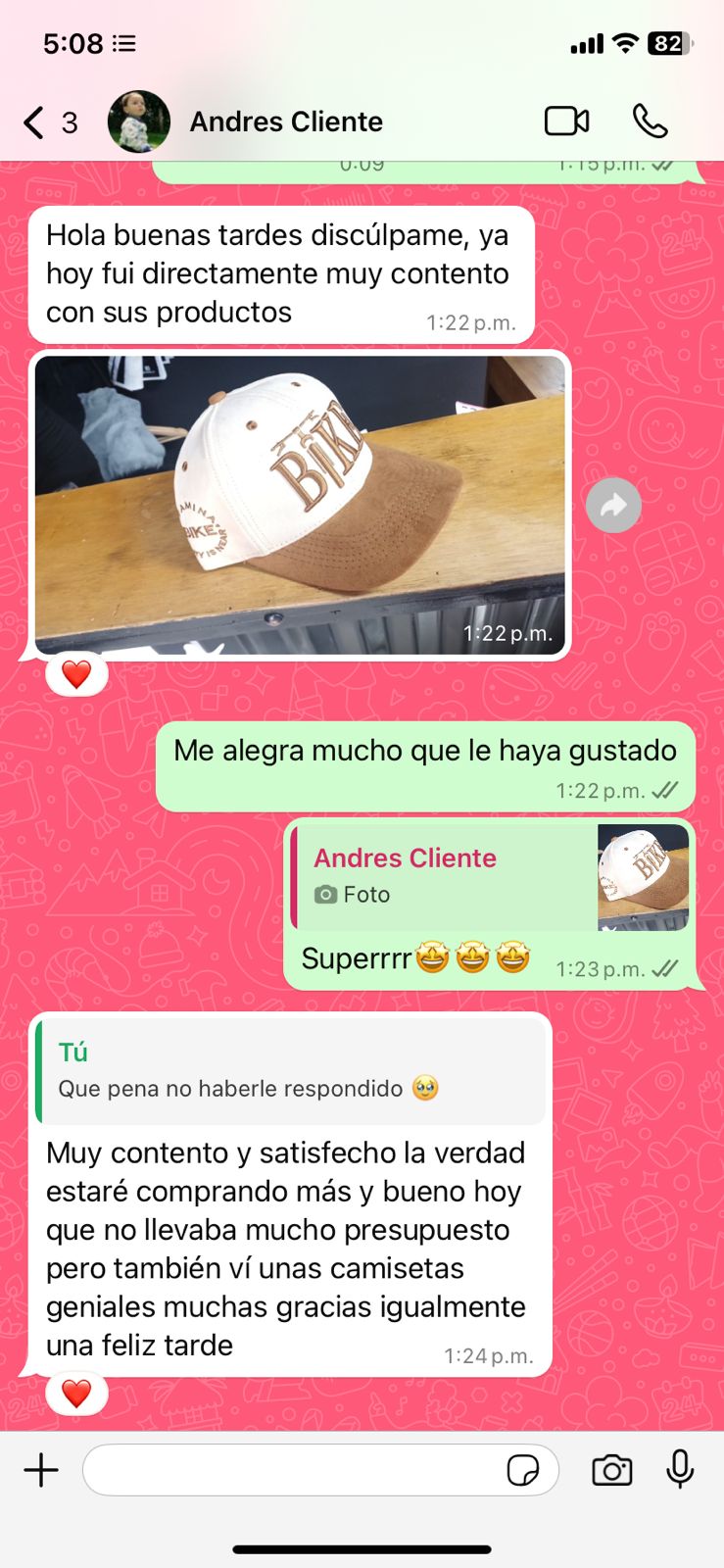Start a video call with Andres Cliente

(x=566, y=122)
